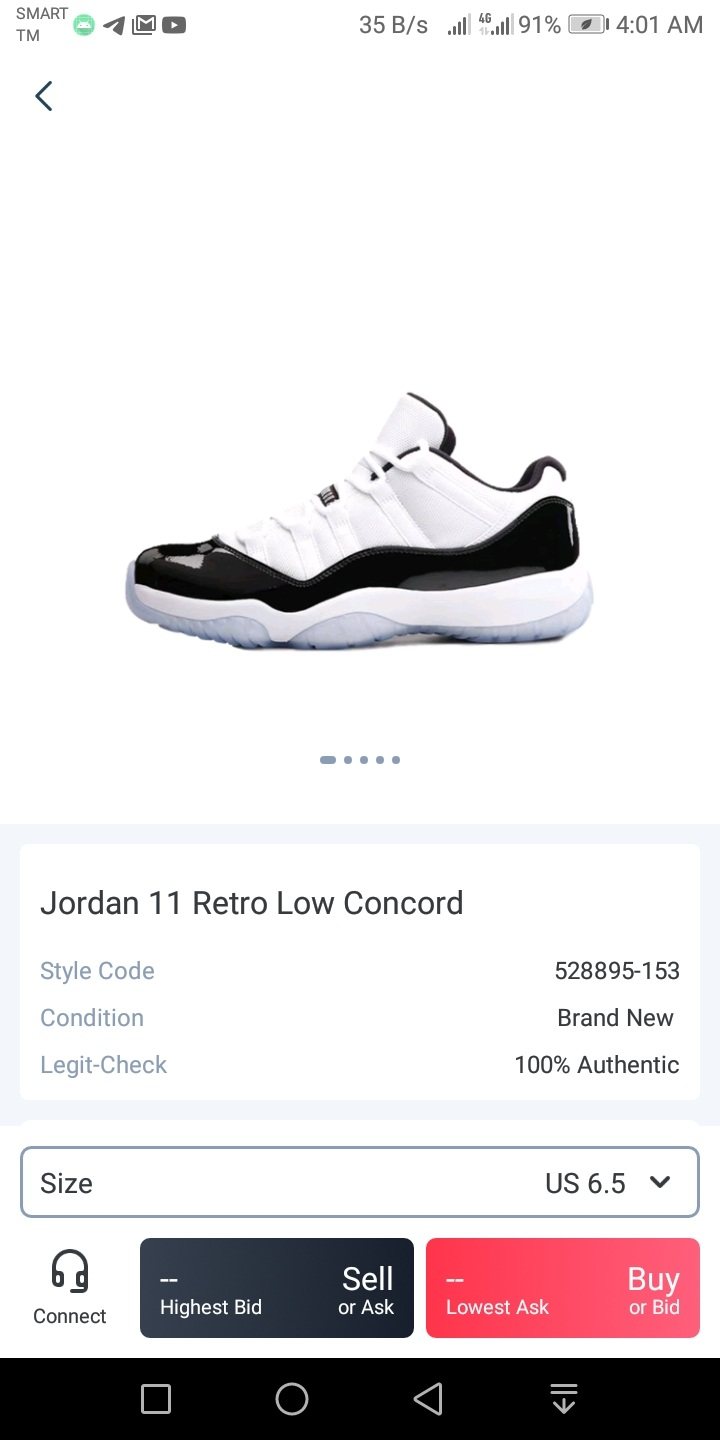Open Connect support headset
Screen dimensions: 720x1440
click(x=69, y=1288)
